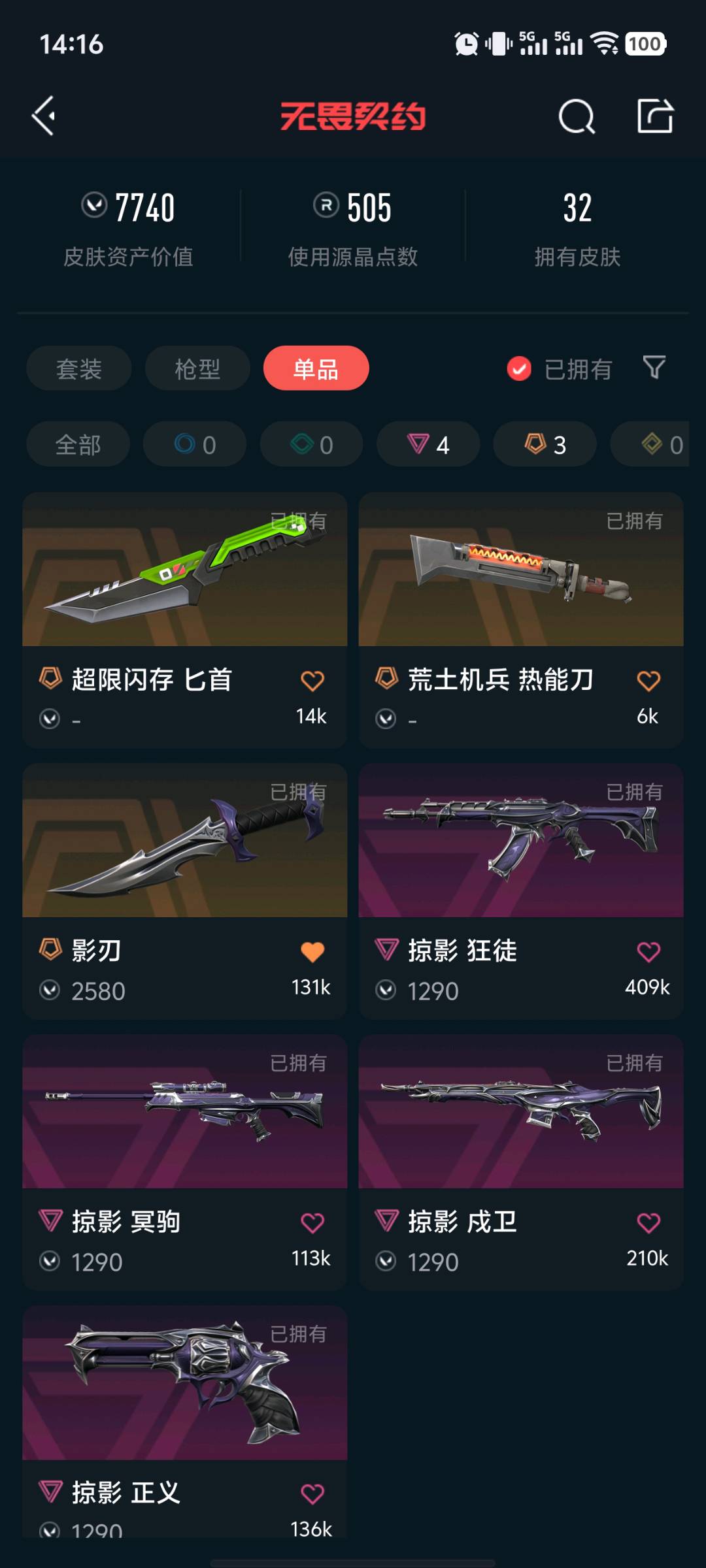Open the 荒土机兵 热能刀 skin card

[x=520, y=570]
